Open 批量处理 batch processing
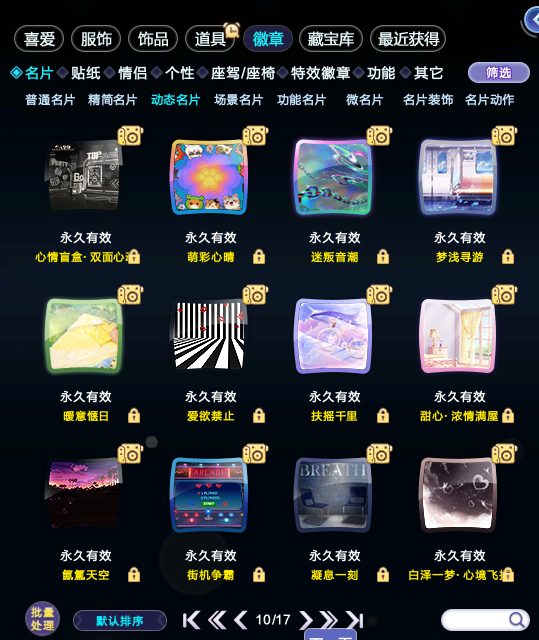This screenshot has width=539, height=640. pyautogui.click(x=42, y=619)
